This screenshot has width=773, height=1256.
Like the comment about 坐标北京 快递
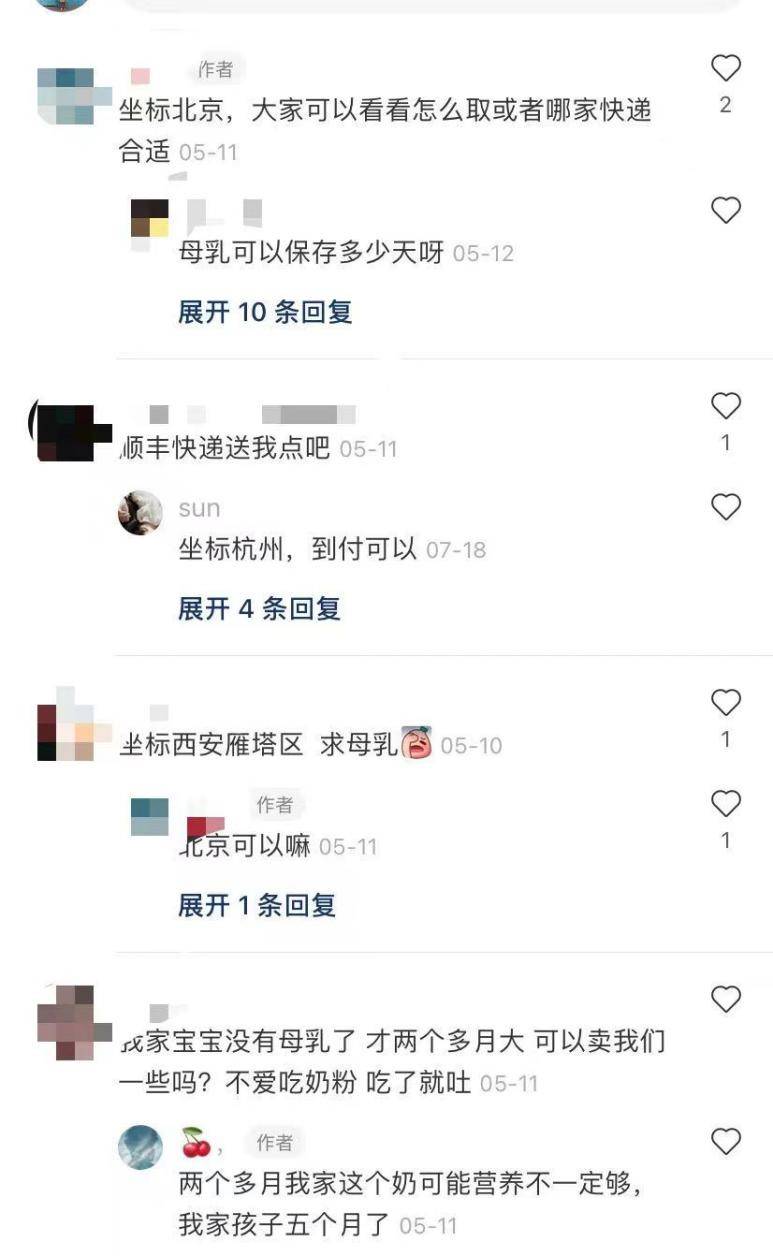click(725, 69)
